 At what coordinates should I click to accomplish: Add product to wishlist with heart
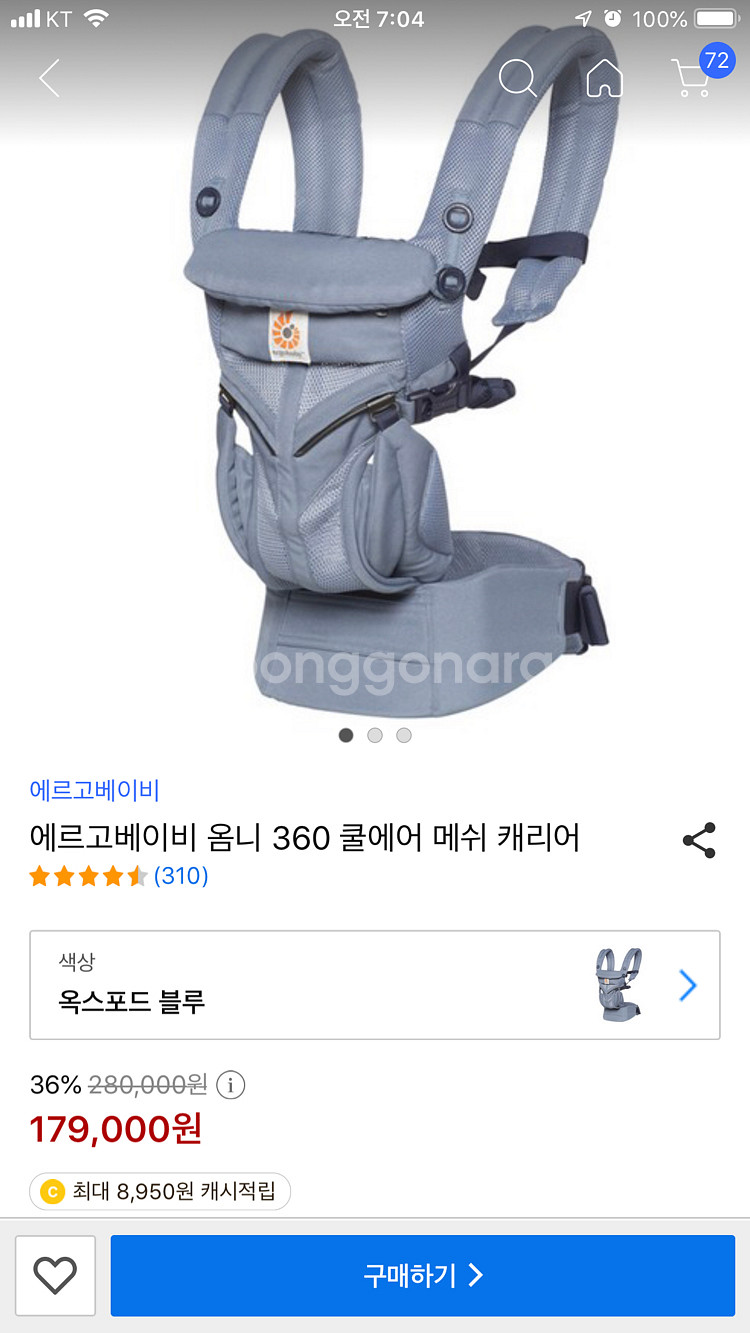[55, 1275]
